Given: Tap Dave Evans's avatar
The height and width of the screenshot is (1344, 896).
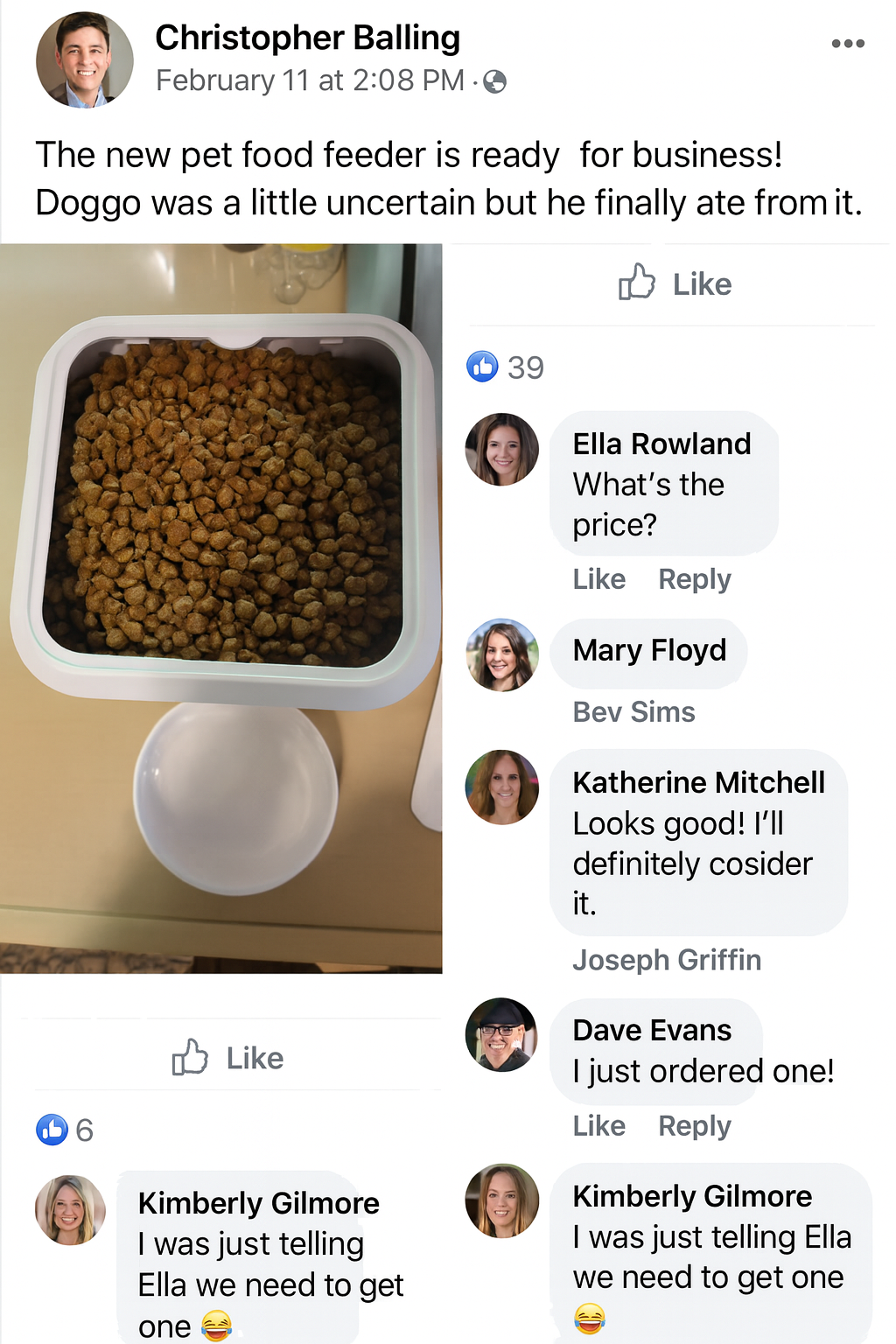Looking at the screenshot, I should (x=501, y=1034).
